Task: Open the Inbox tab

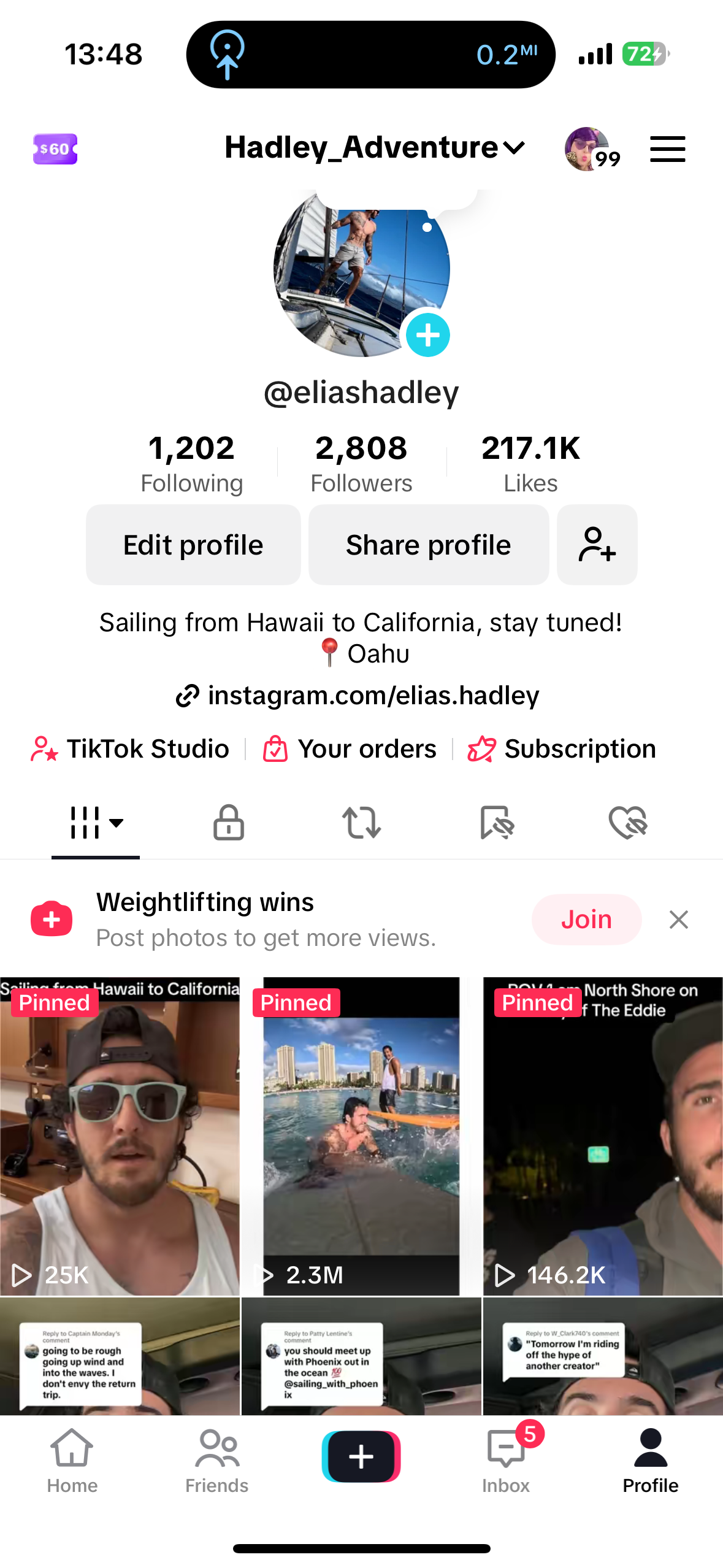Action: [x=506, y=1458]
